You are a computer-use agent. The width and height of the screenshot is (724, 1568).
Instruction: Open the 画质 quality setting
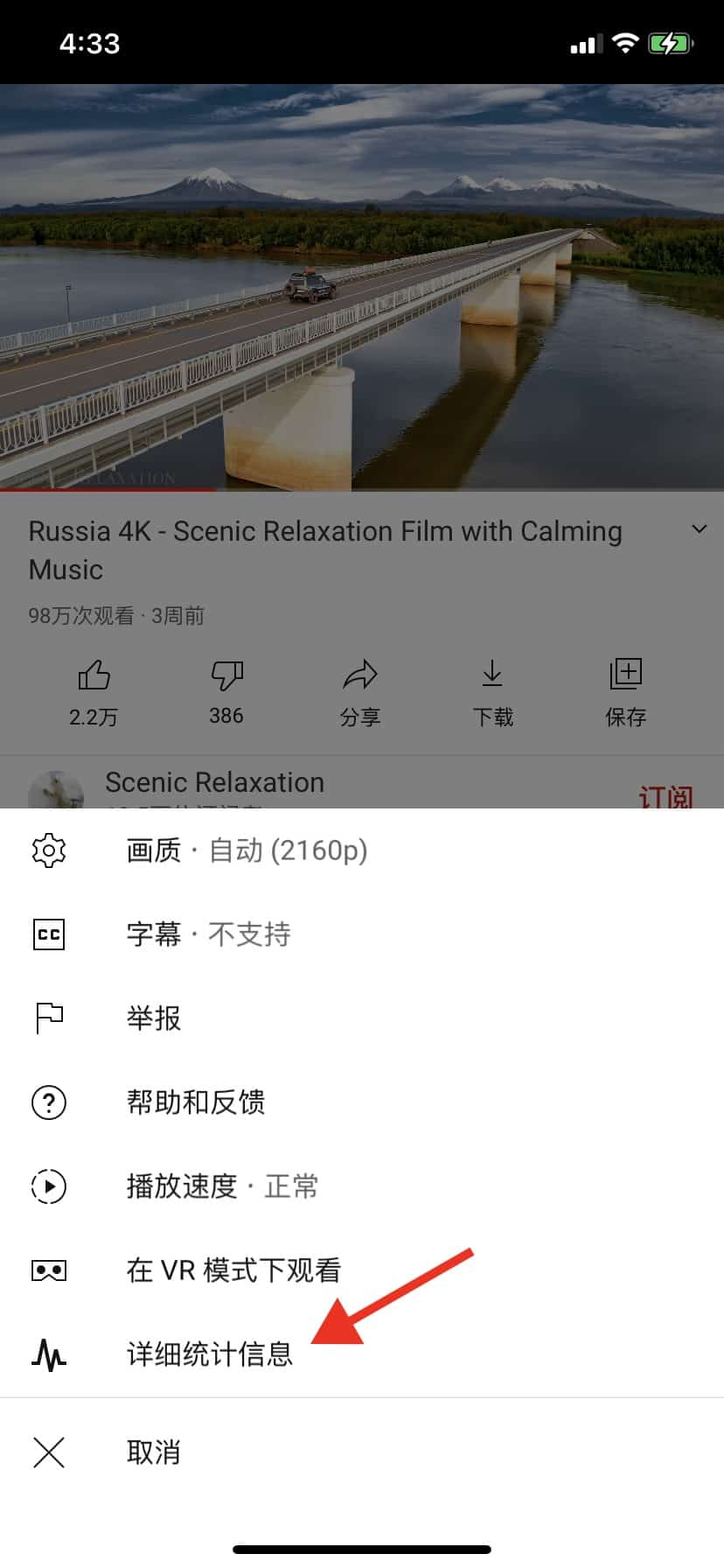pos(362,850)
